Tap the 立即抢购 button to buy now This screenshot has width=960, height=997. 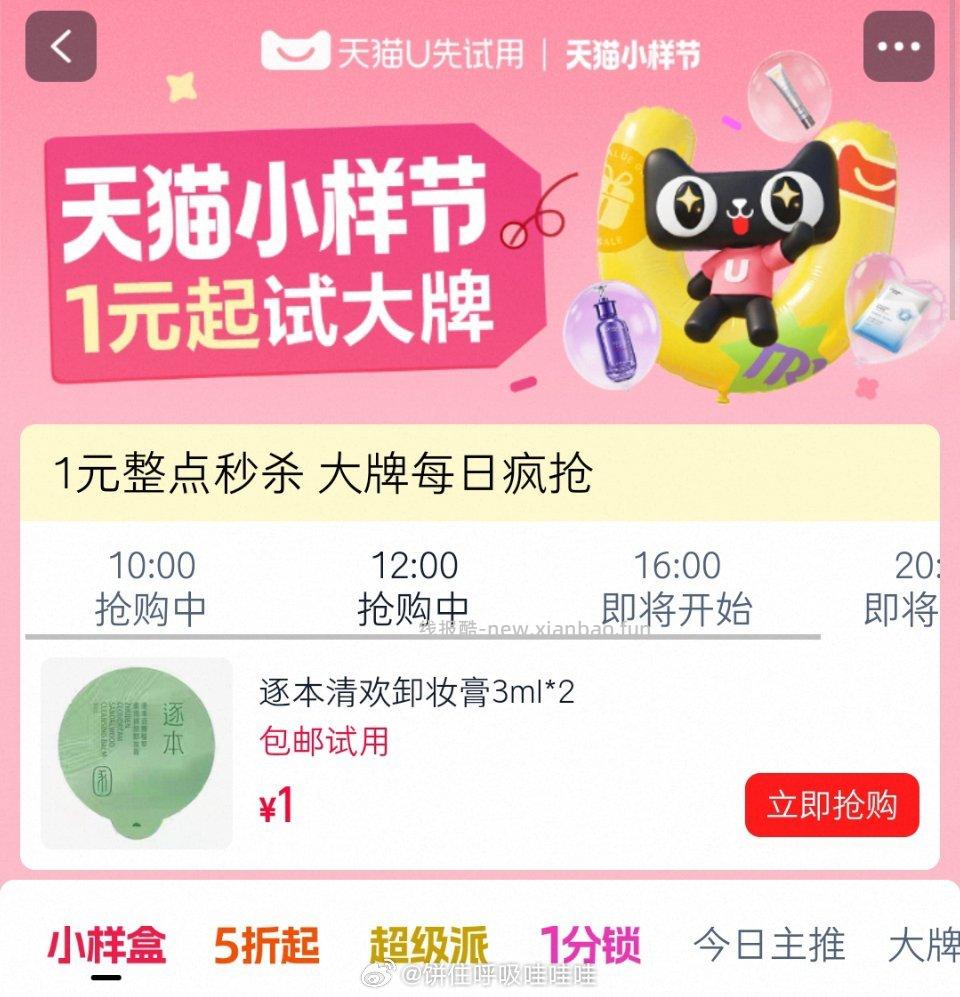(x=835, y=803)
